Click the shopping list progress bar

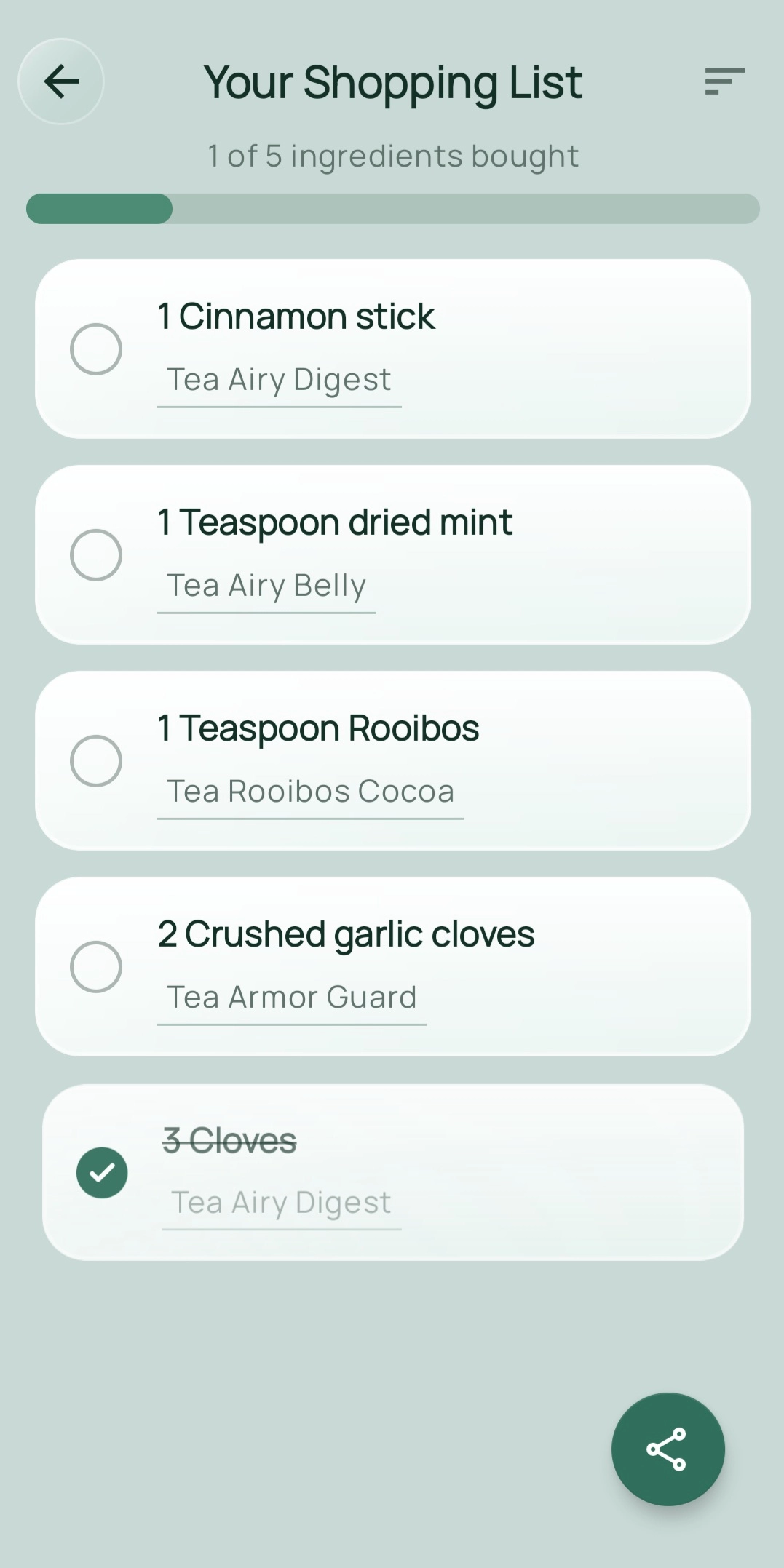click(x=392, y=208)
